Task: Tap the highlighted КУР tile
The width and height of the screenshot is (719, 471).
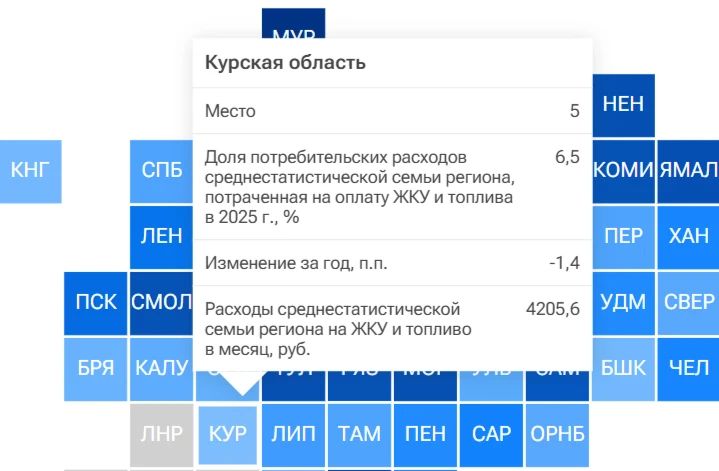Action: (227, 435)
